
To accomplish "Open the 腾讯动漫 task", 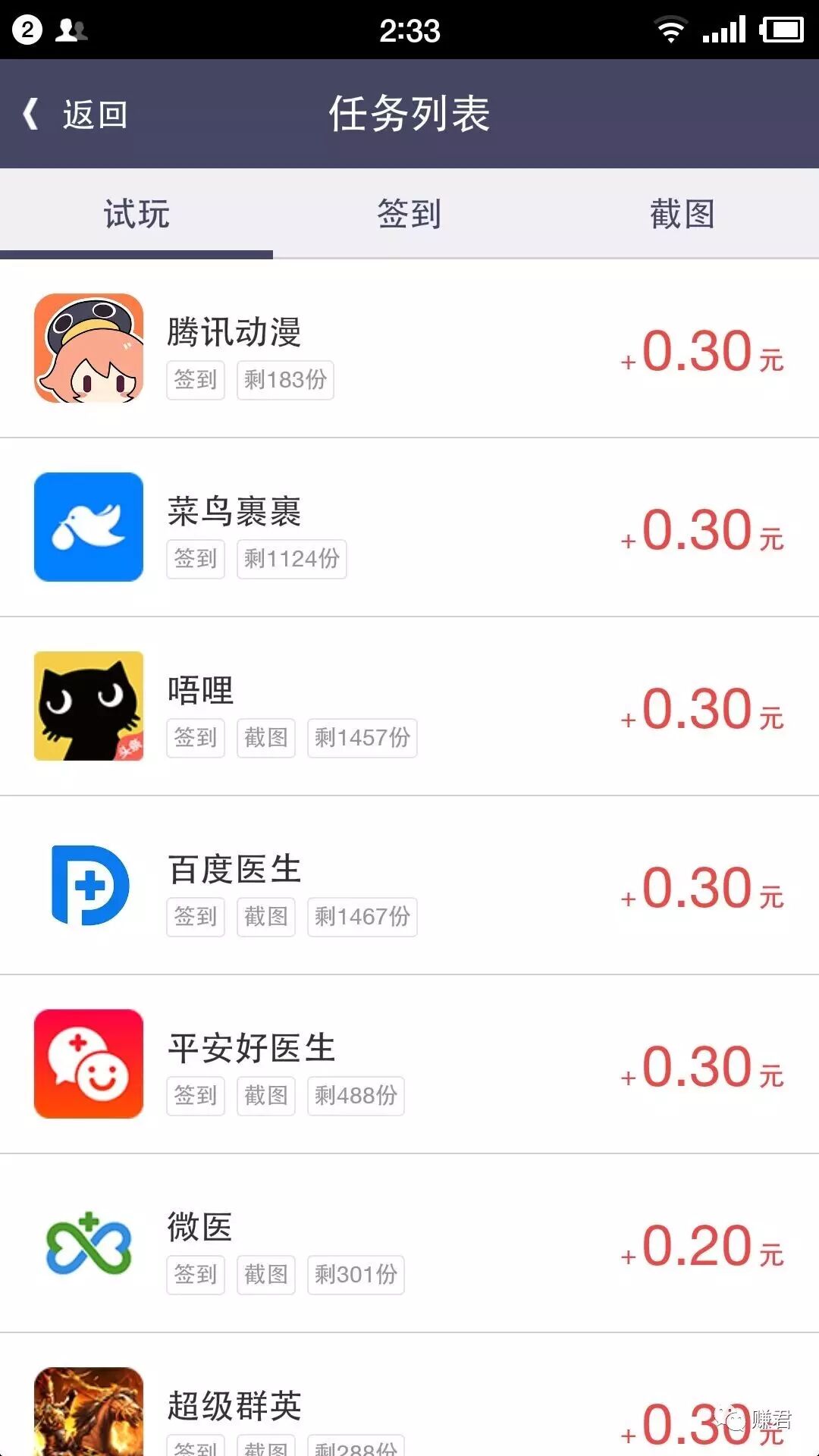I will [409, 349].
